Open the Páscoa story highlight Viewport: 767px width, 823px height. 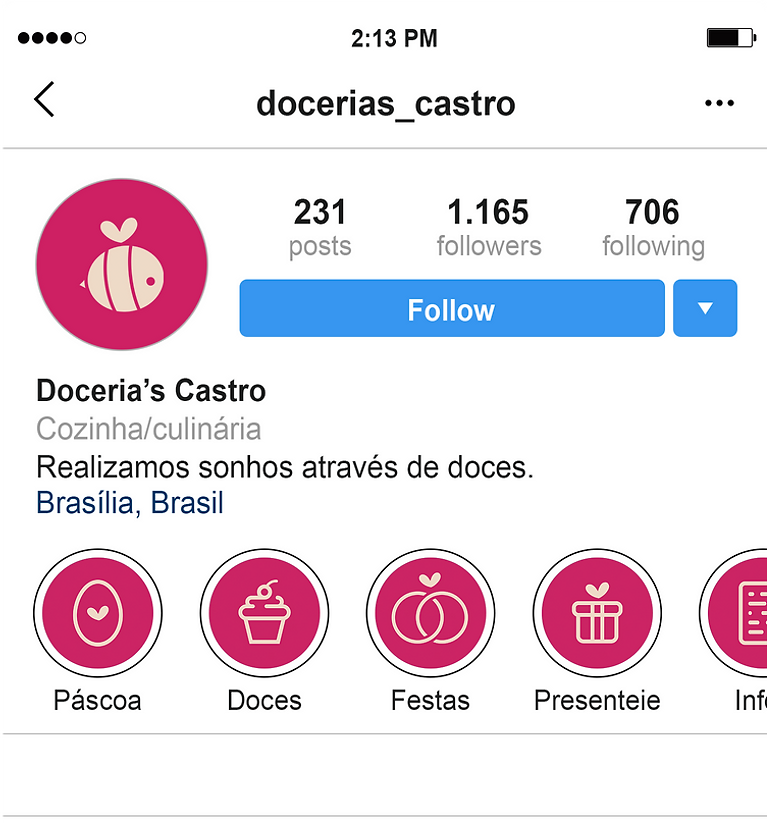tap(97, 613)
